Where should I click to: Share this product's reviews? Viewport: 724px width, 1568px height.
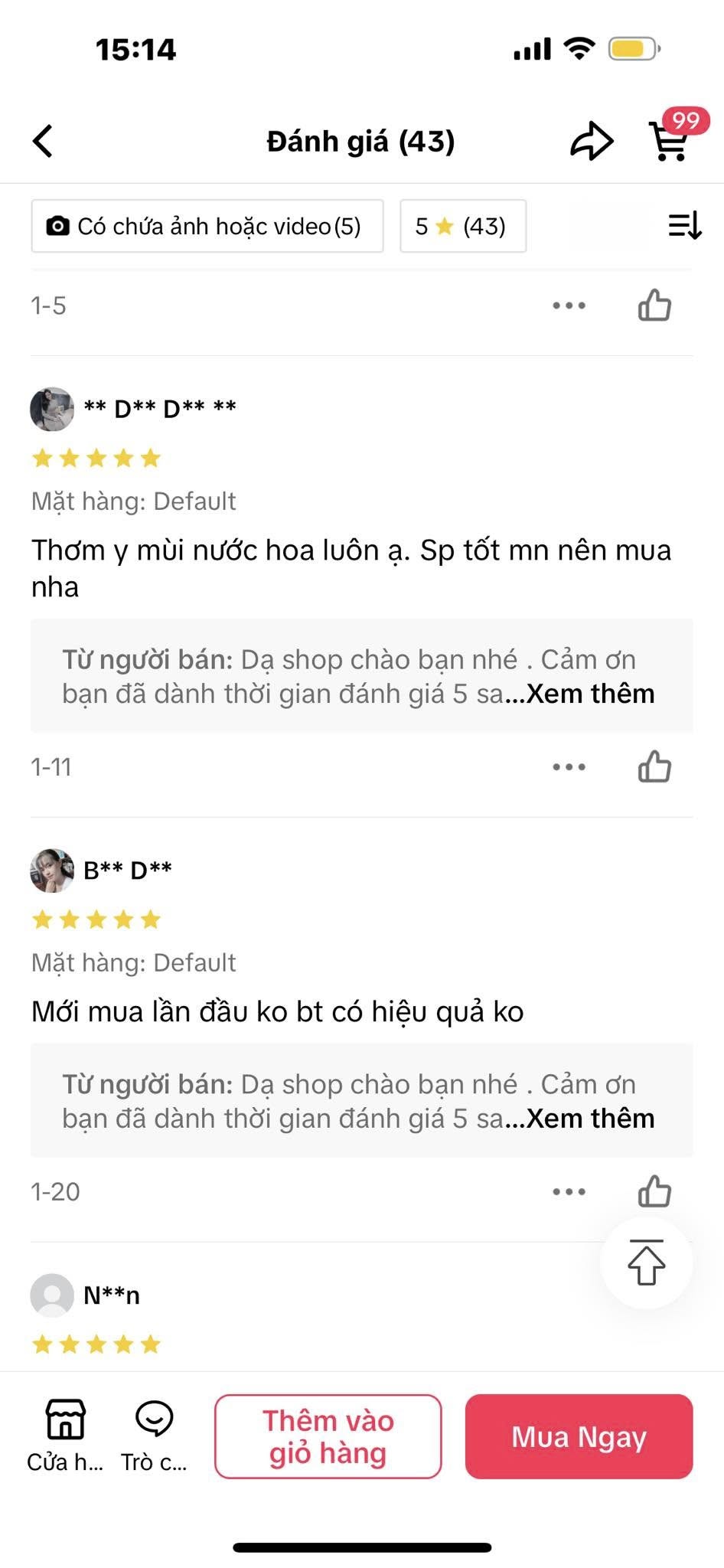[x=592, y=141]
